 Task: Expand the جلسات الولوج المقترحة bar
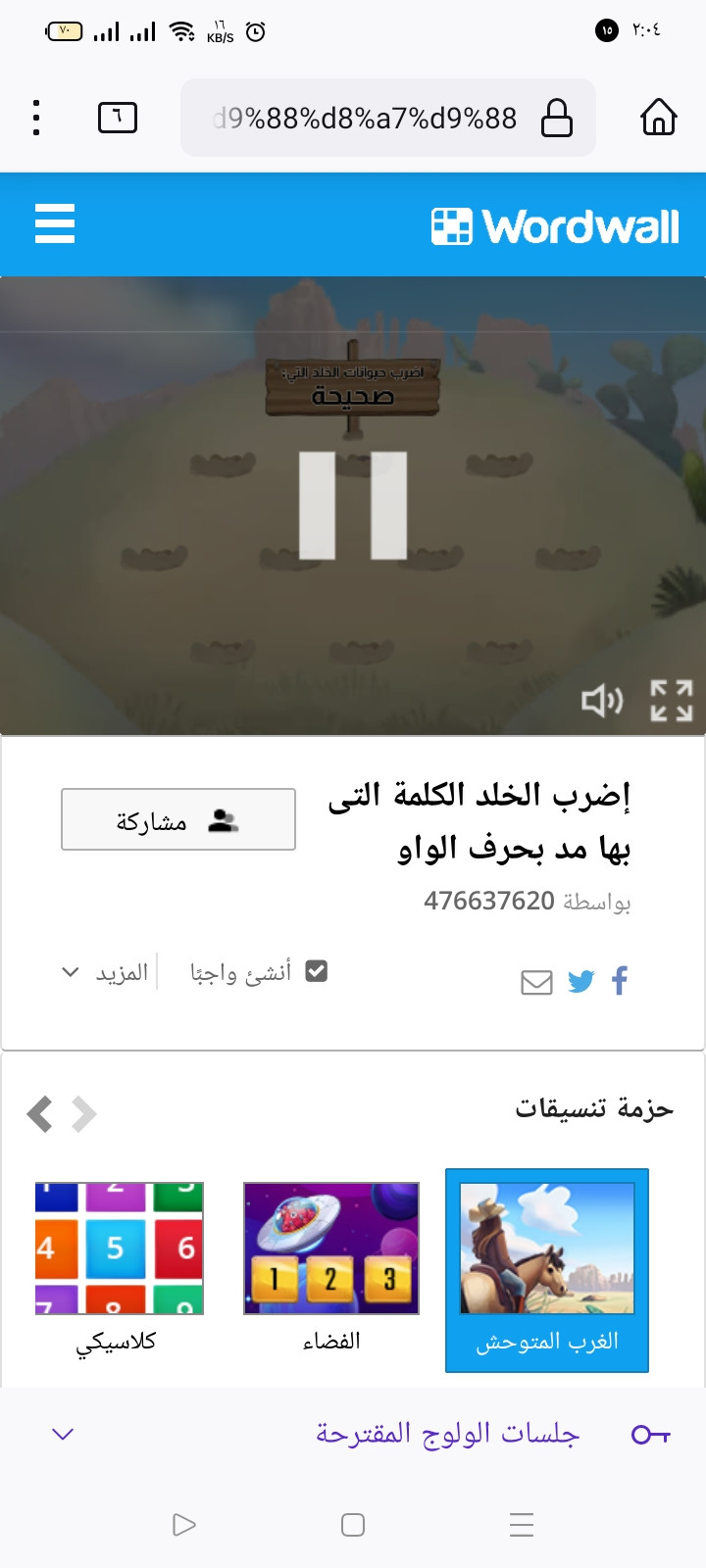pyautogui.click(x=63, y=1435)
